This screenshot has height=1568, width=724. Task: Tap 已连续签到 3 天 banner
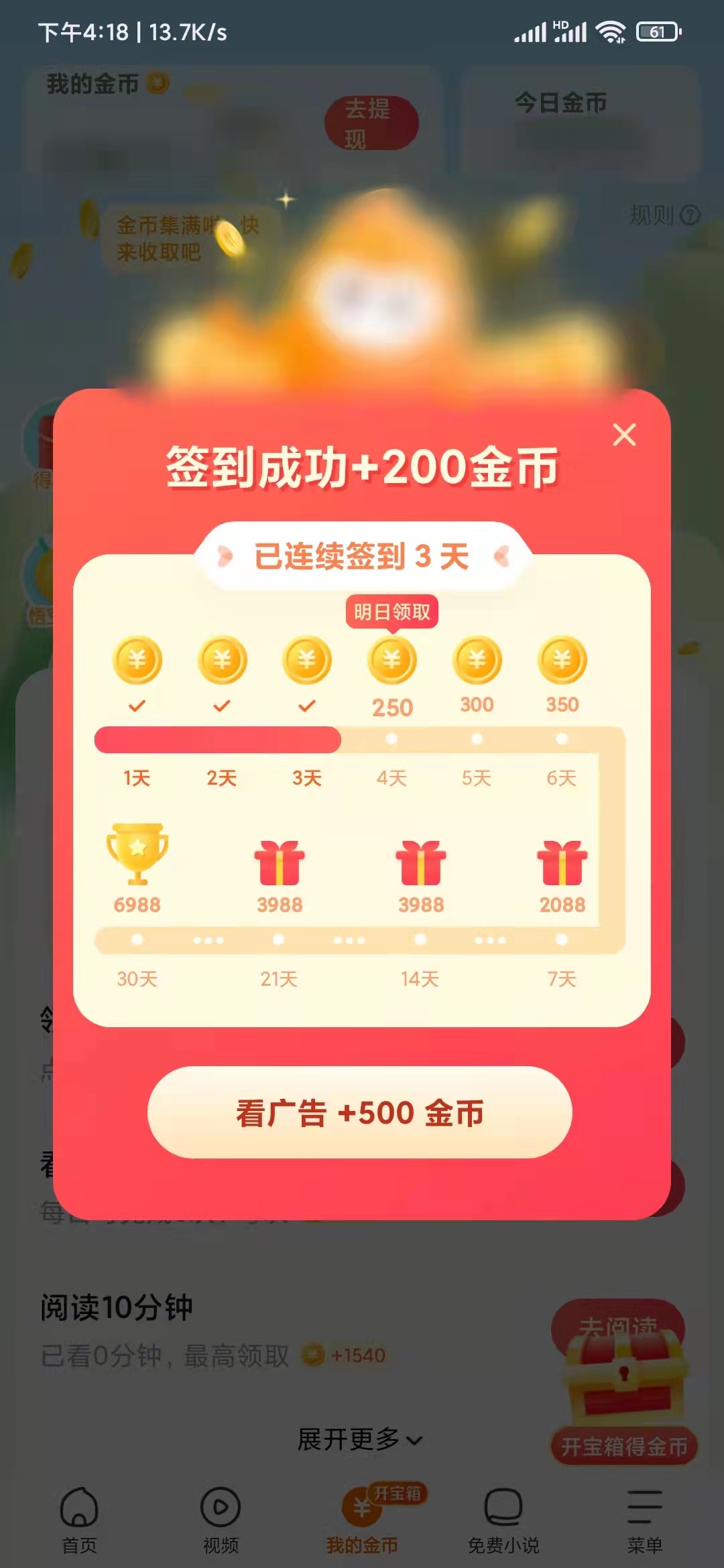[362, 555]
